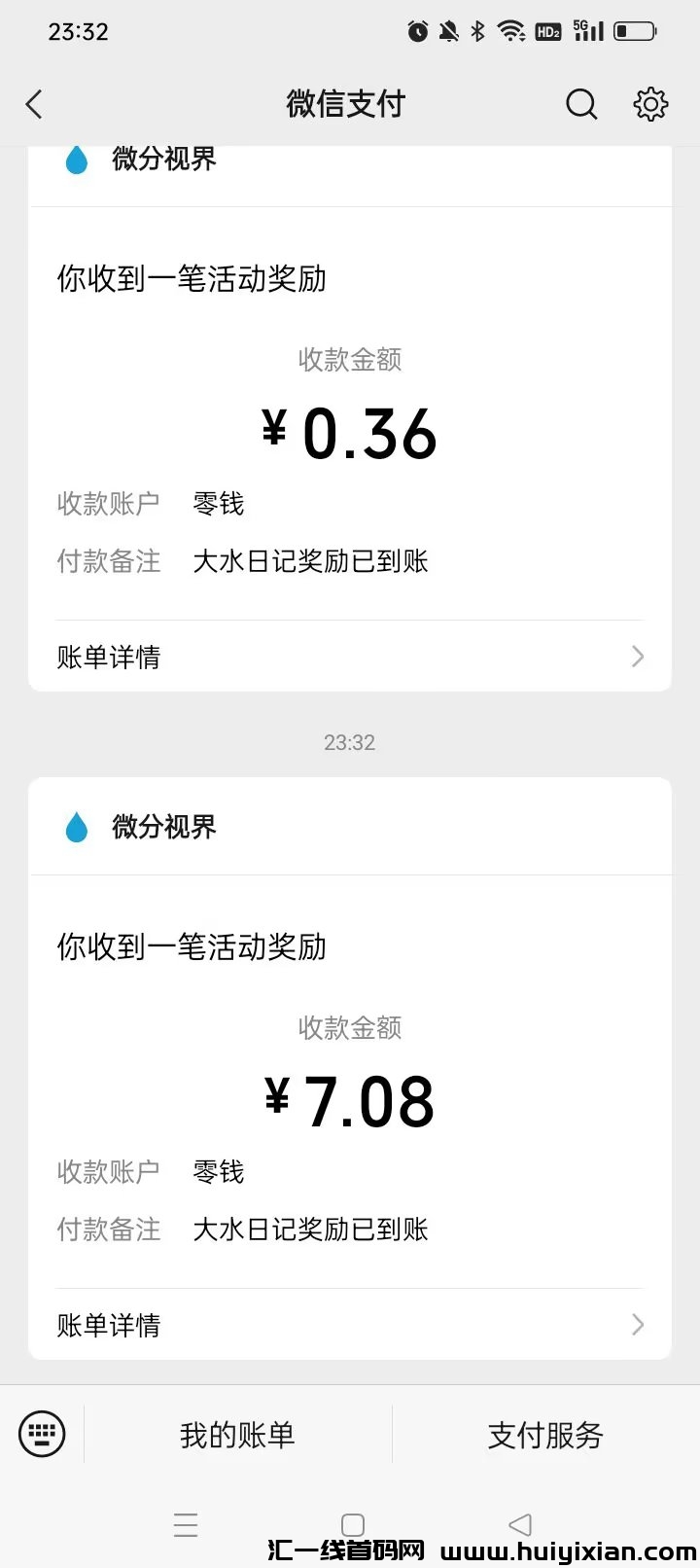Open the settings gear icon
Screen dimensions: 700x1568
[x=649, y=104]
